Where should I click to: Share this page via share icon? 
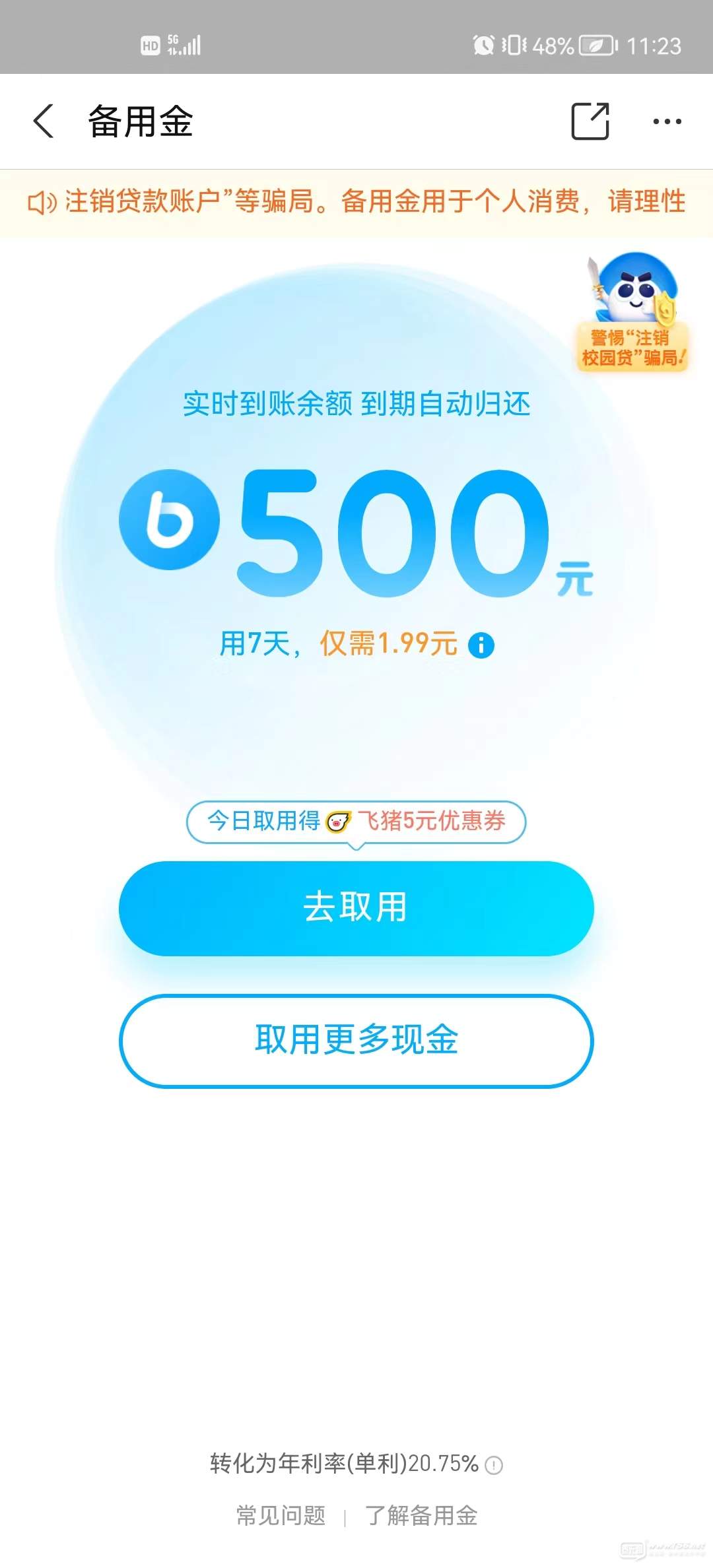tap(590, 121)
